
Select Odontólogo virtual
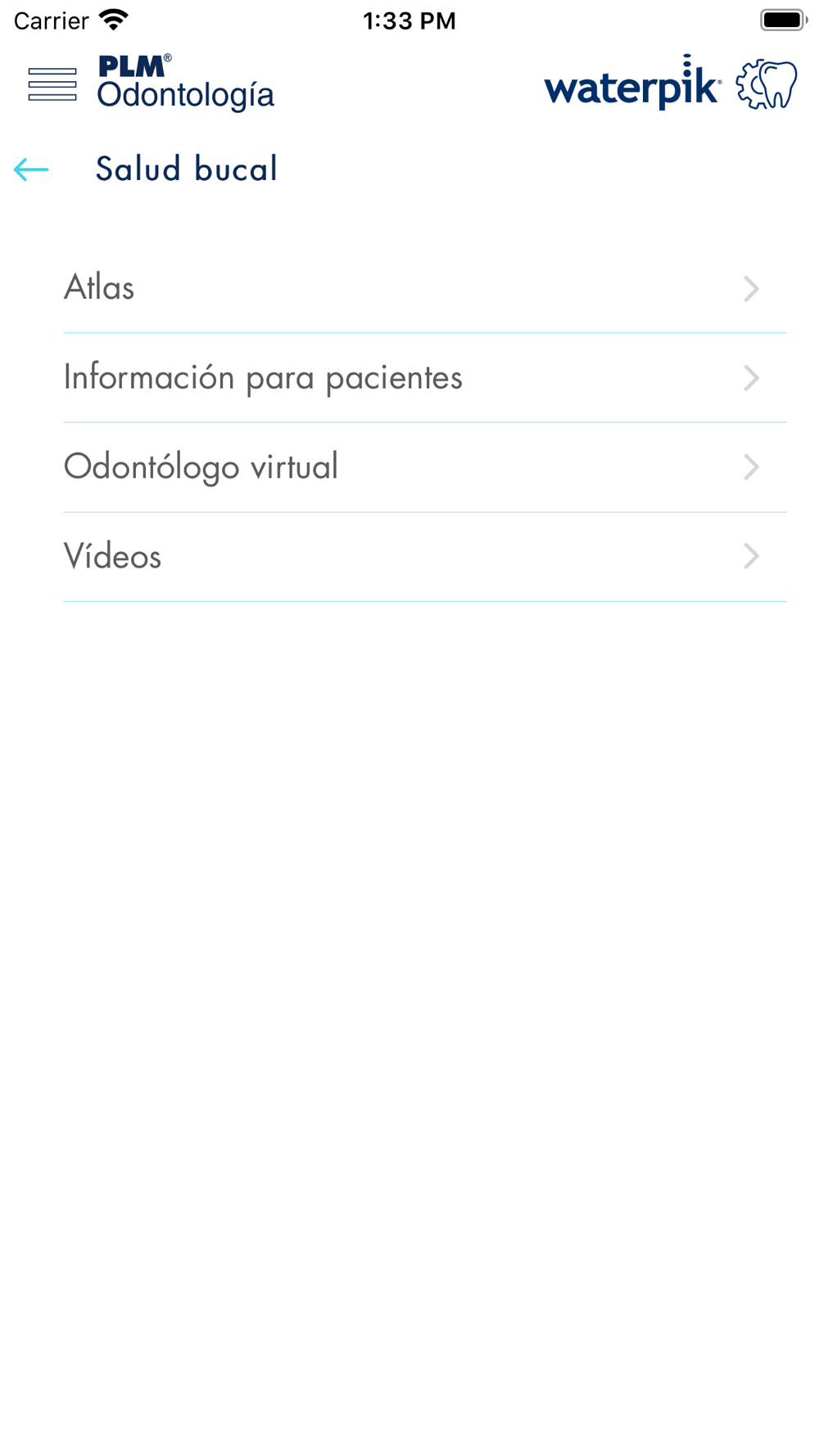pos(425,468)
